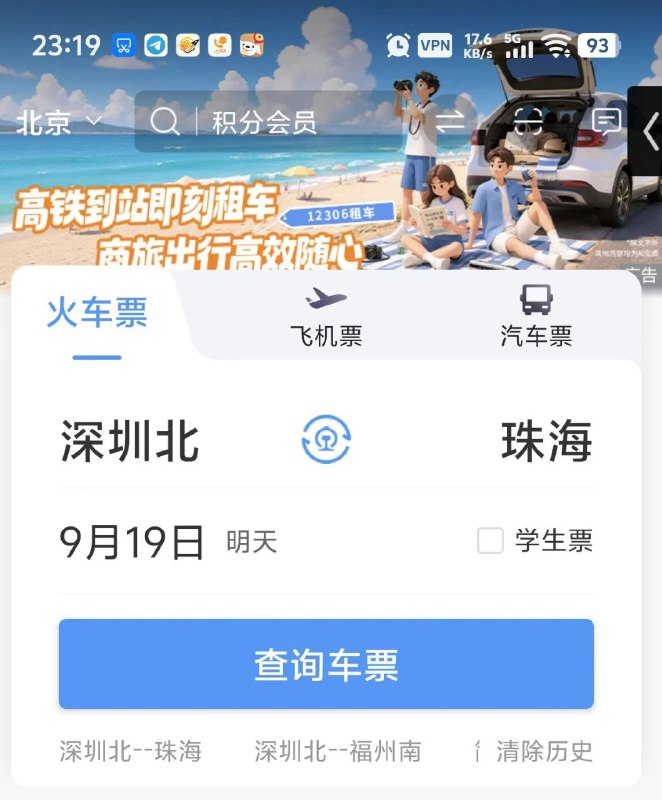Switch to the 汽车票 tab

[x=536, y=317]
